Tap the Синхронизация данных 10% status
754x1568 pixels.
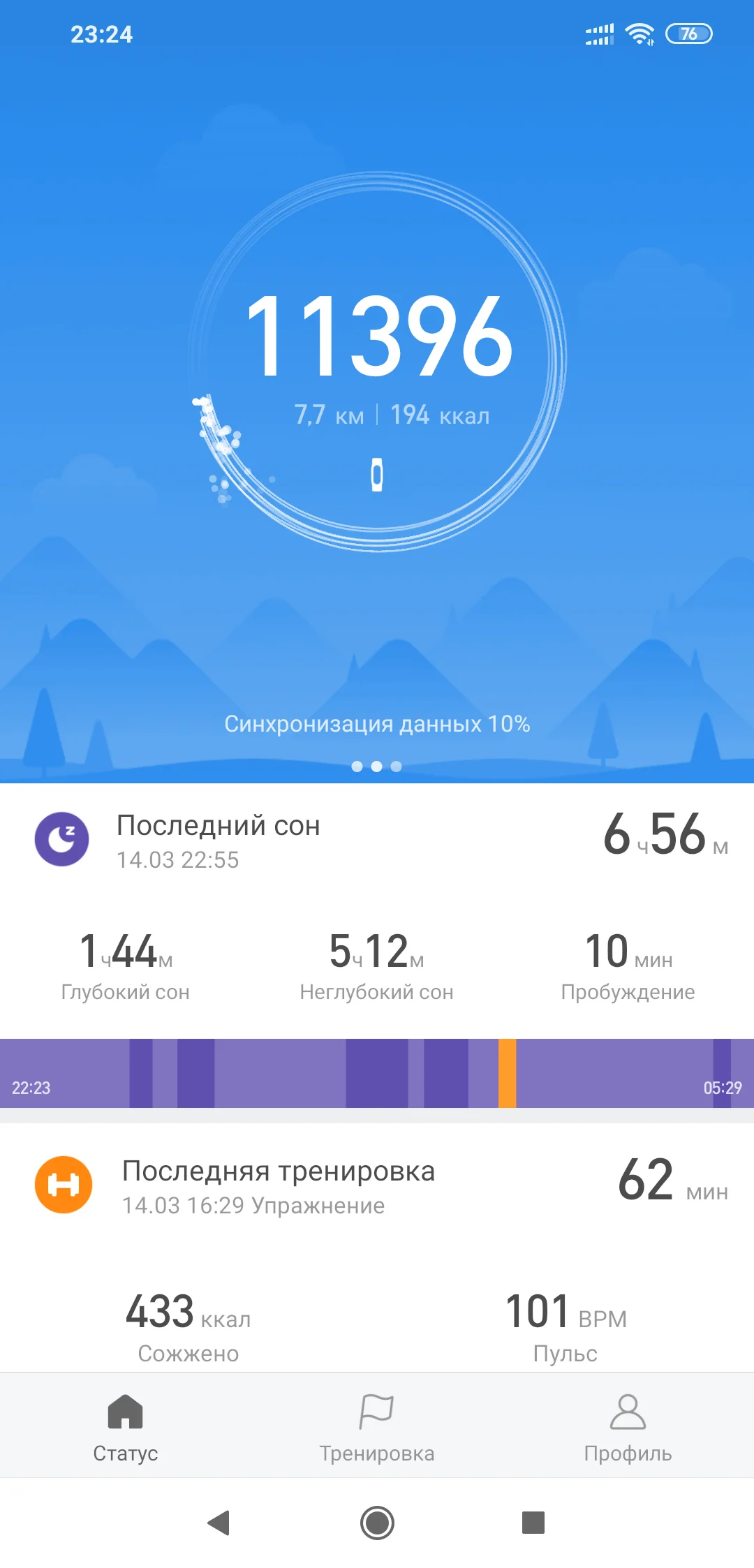377,725
